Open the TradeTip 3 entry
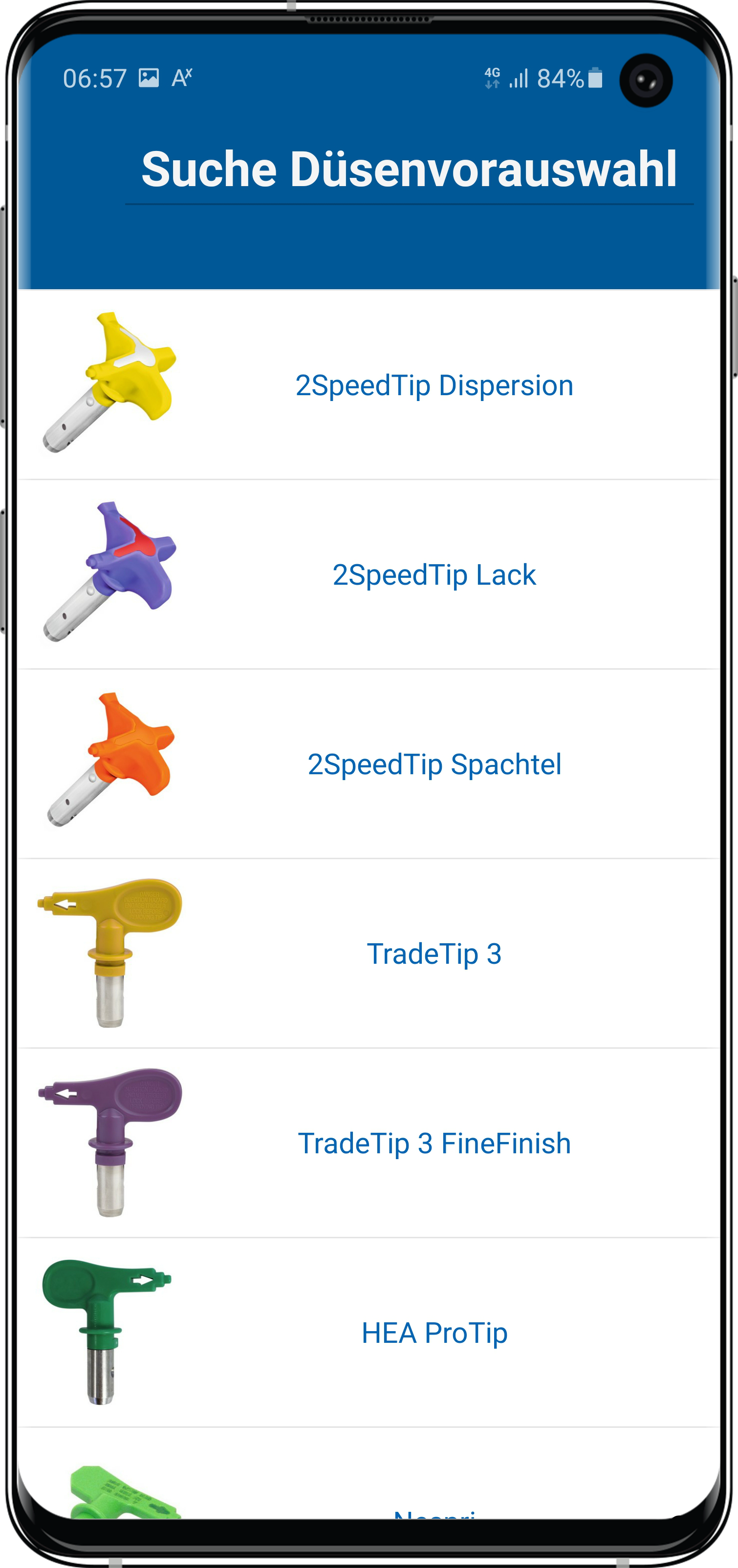The height and width of the screenshot is (1568, 738). pyautogui.click(x=434, y=954)
